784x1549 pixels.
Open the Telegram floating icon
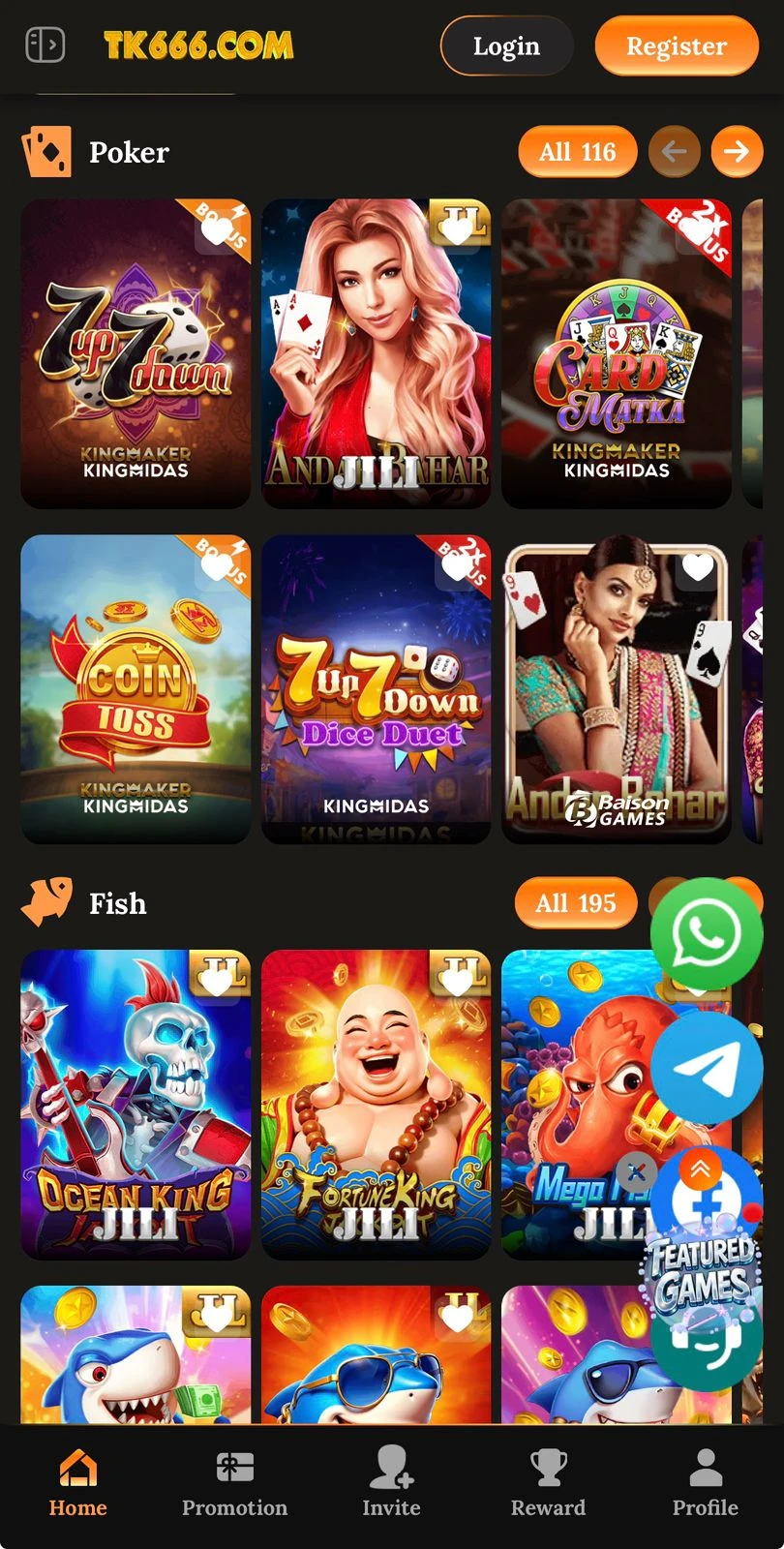[x=707, y=1067]
